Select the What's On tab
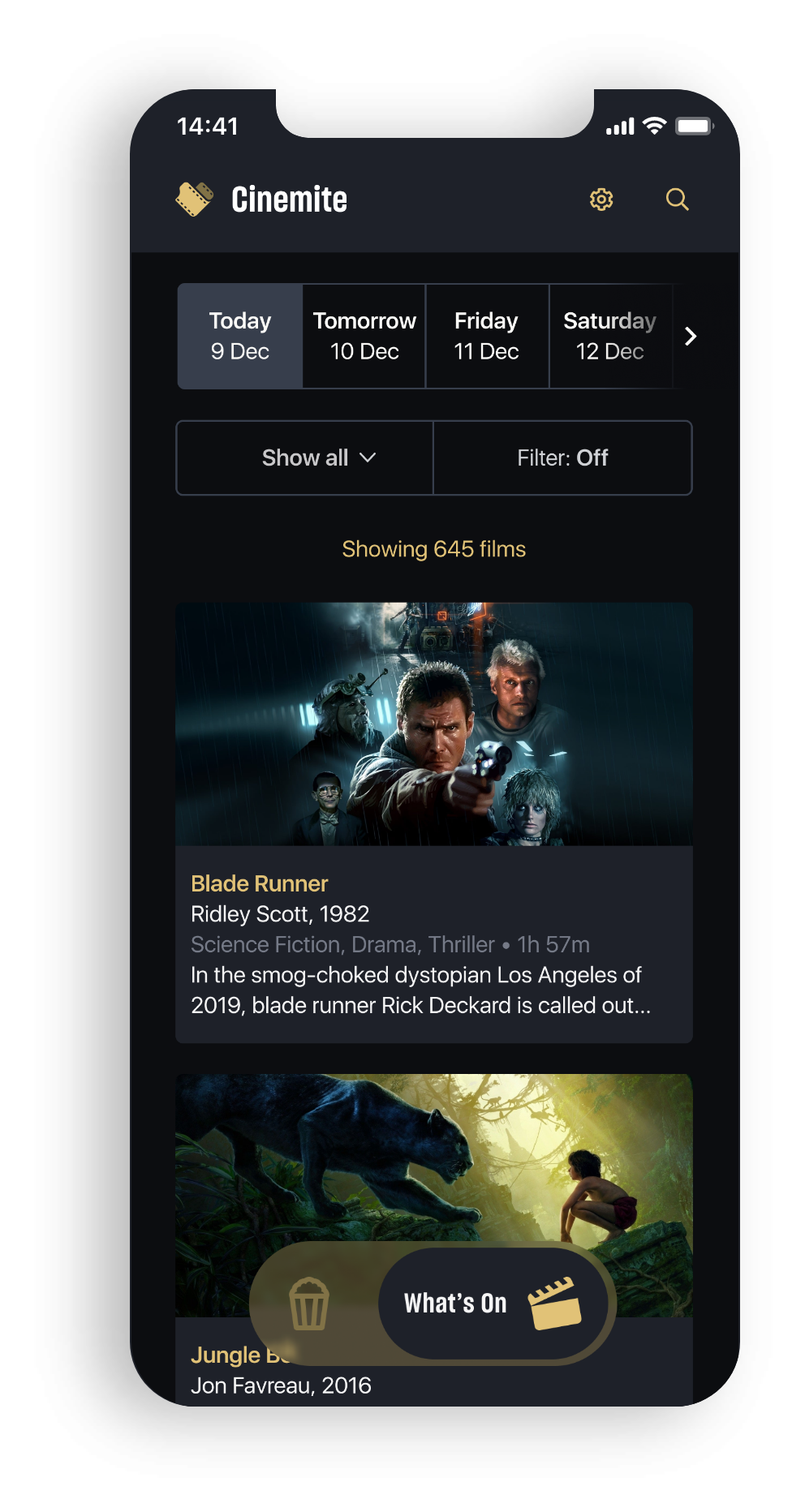Screen dimensions: 805x1512 (x=493, y=1304)
